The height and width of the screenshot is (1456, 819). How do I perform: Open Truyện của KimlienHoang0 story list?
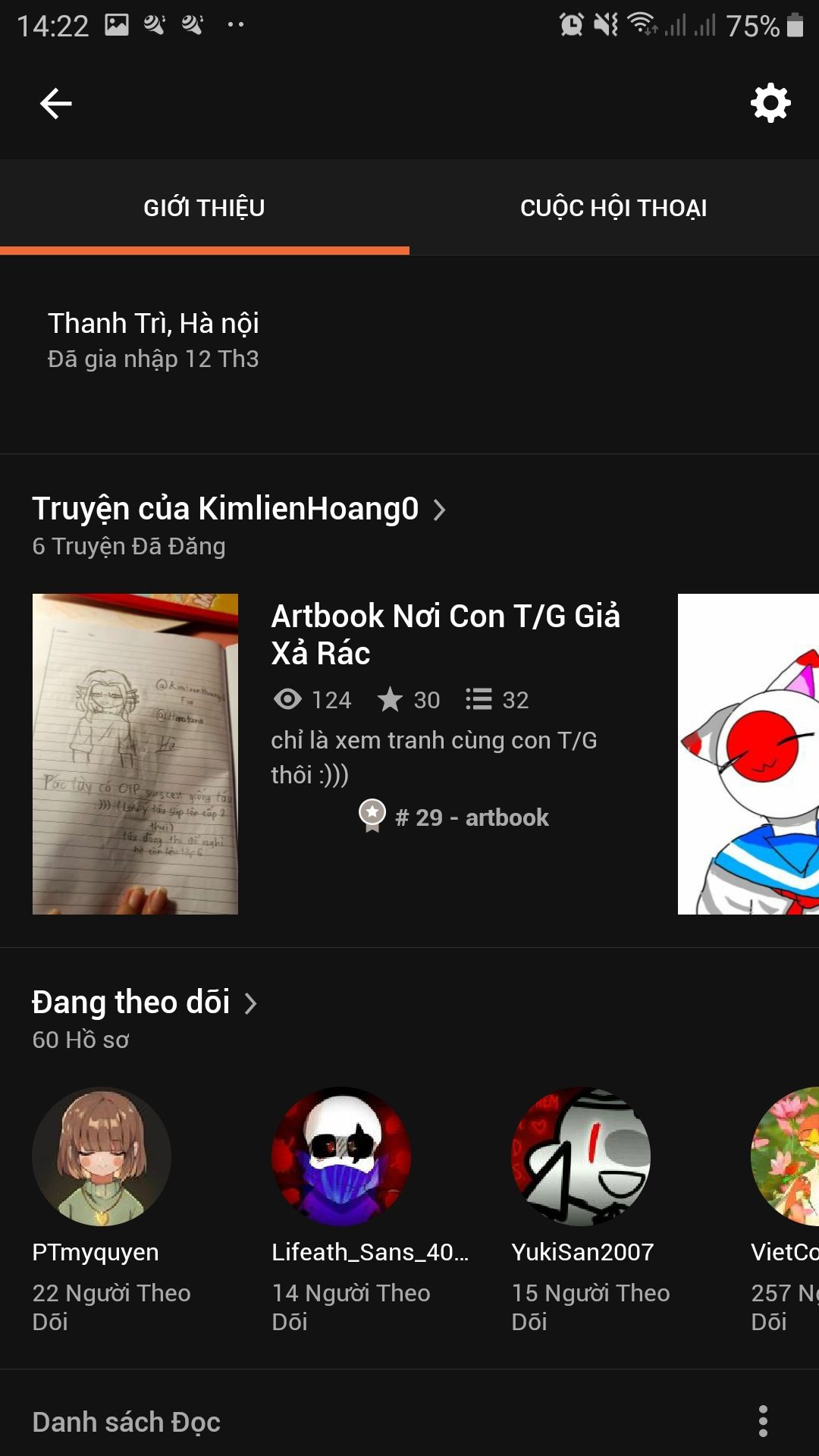[x=239, y=508]
